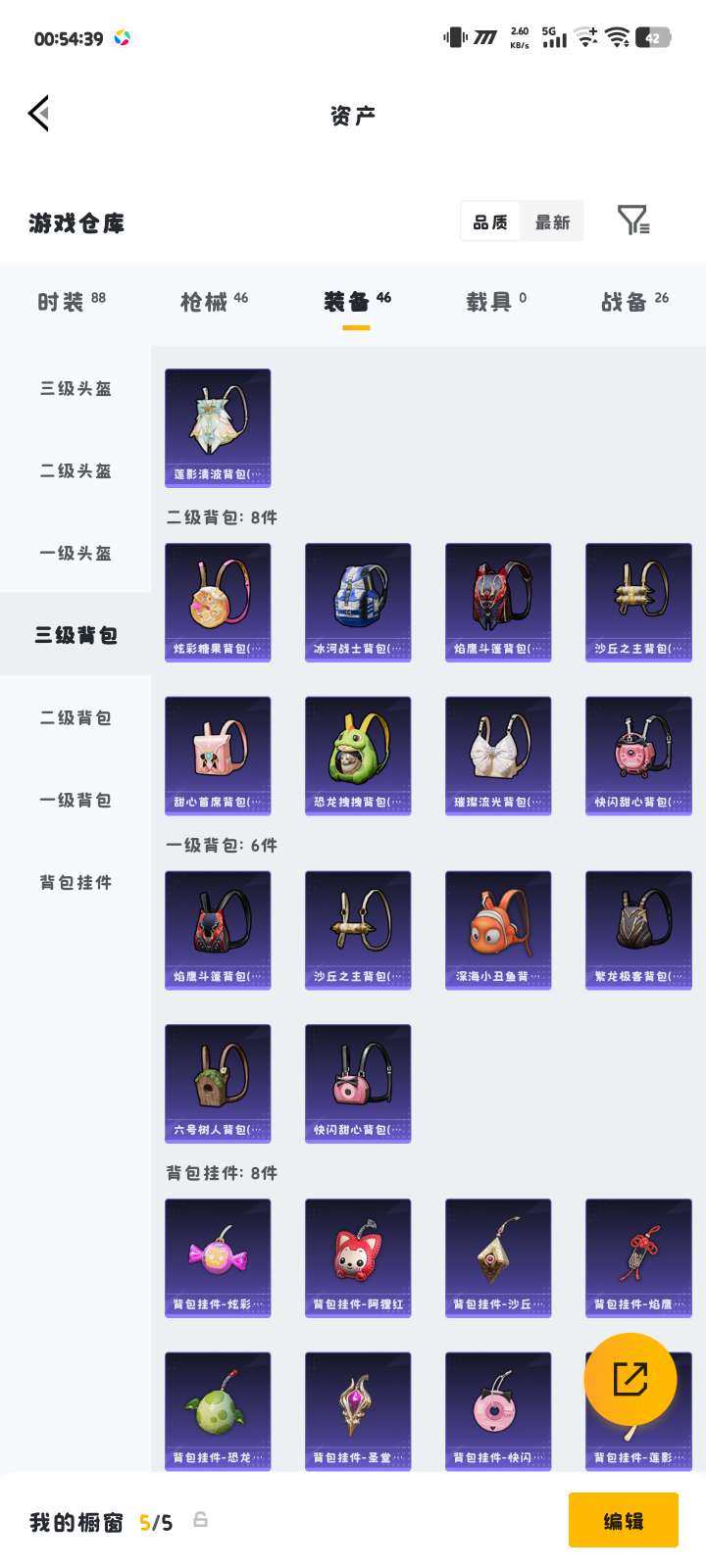Tap the orange share floating button
This screenshot has width=706, height=1568.
(x=630, y=1379)
